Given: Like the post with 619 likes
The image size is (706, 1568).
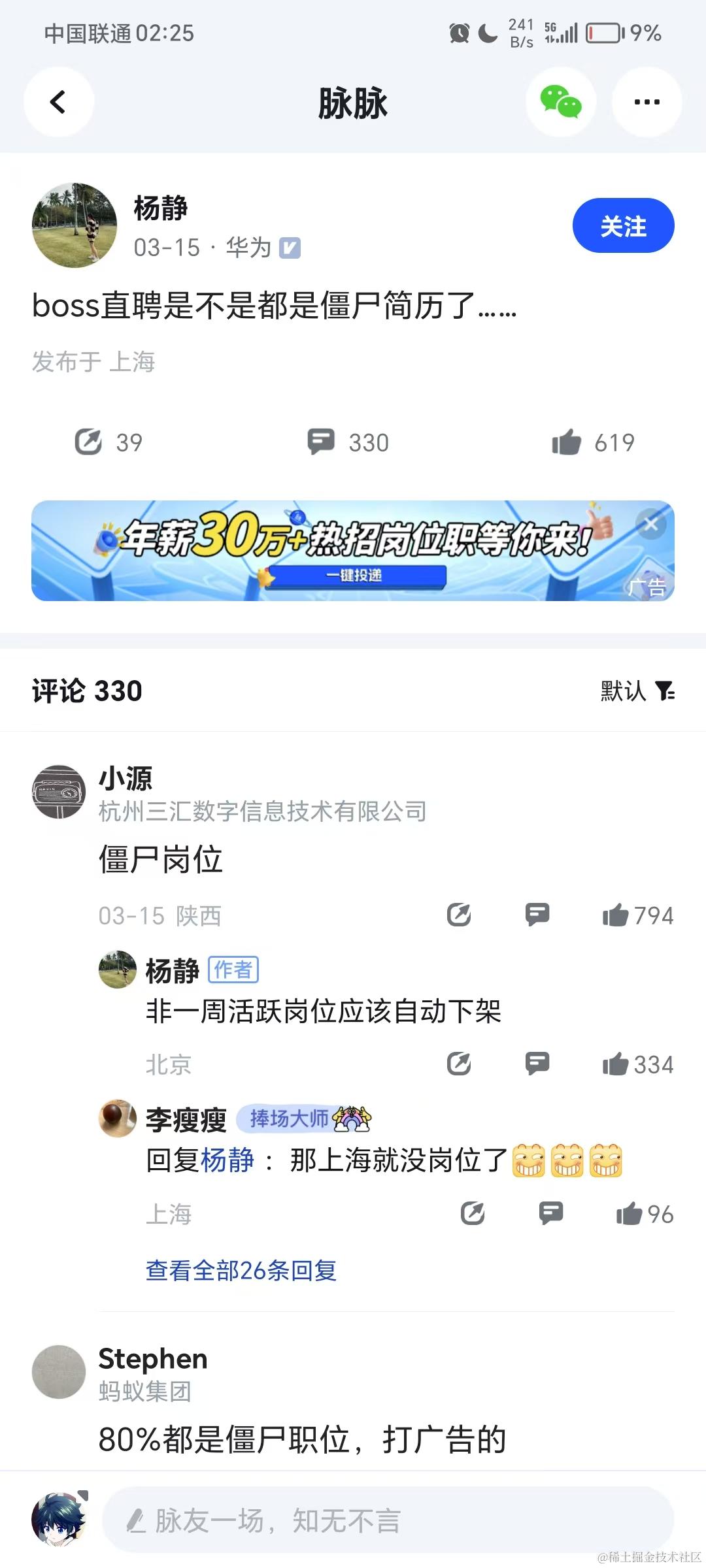Looking at the screenshot, I should click(567, 442).
